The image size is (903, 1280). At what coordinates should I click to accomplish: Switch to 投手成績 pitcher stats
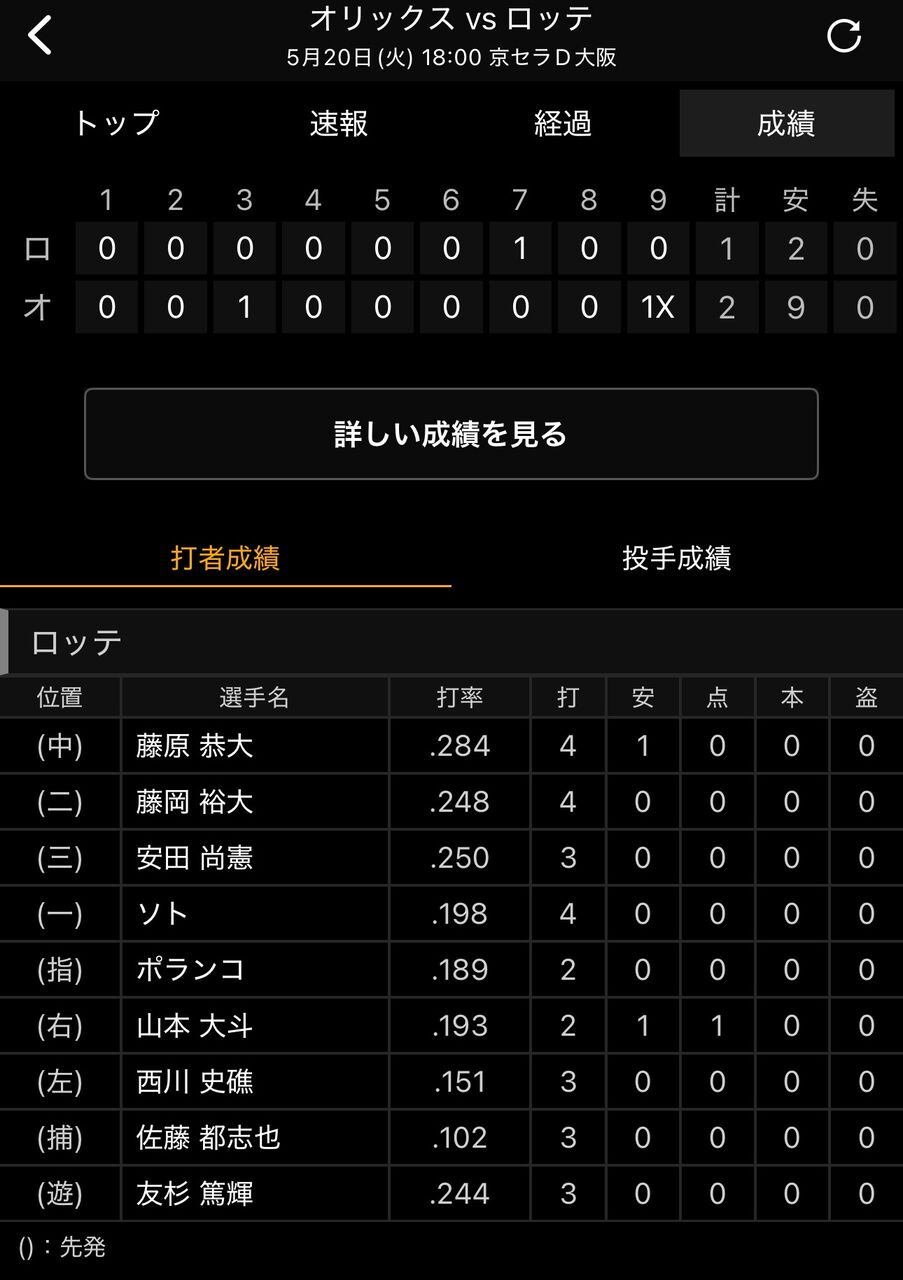[x=677, y=558]
